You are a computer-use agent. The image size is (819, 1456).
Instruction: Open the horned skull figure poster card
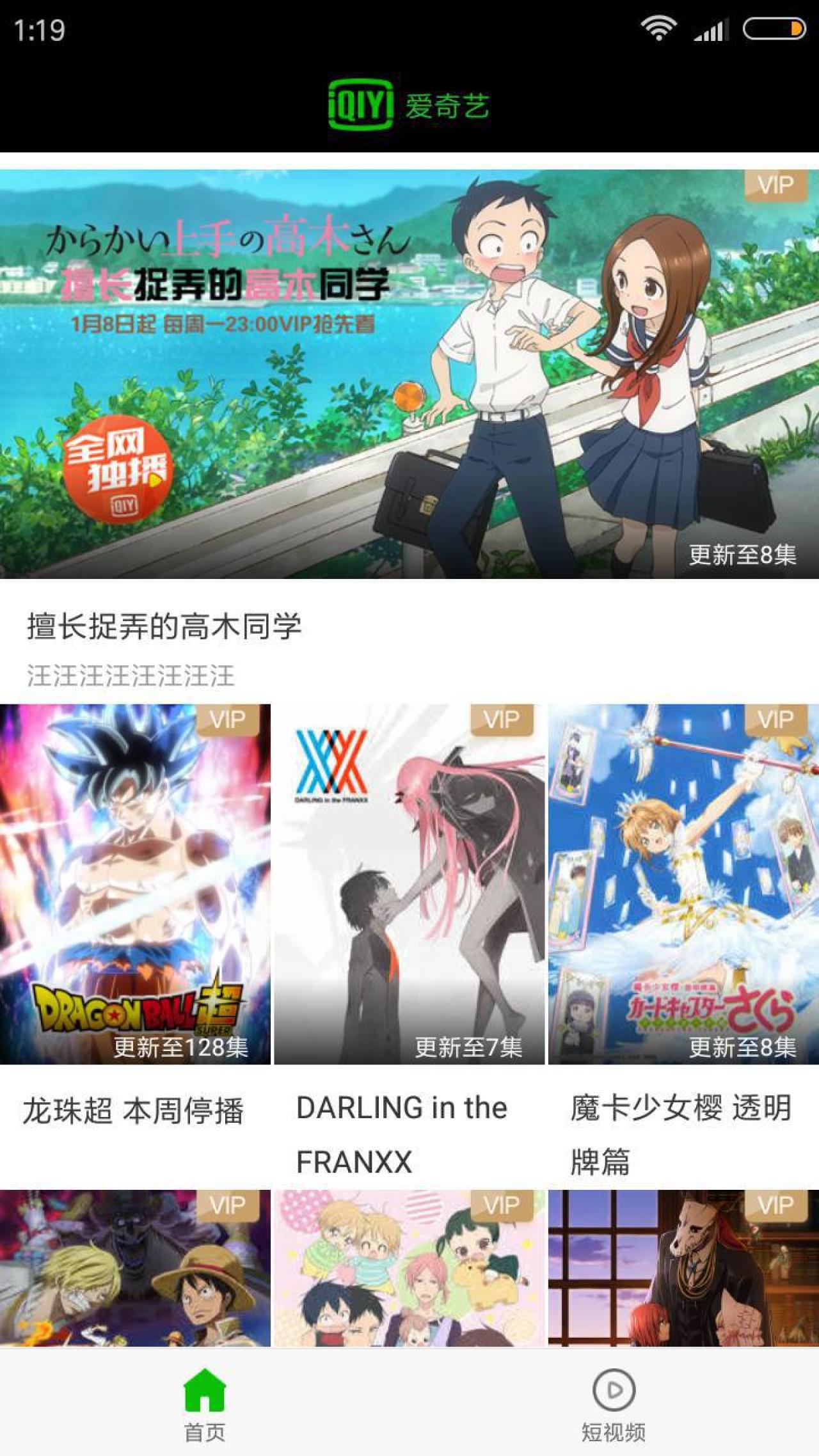tap(683, 1268)
